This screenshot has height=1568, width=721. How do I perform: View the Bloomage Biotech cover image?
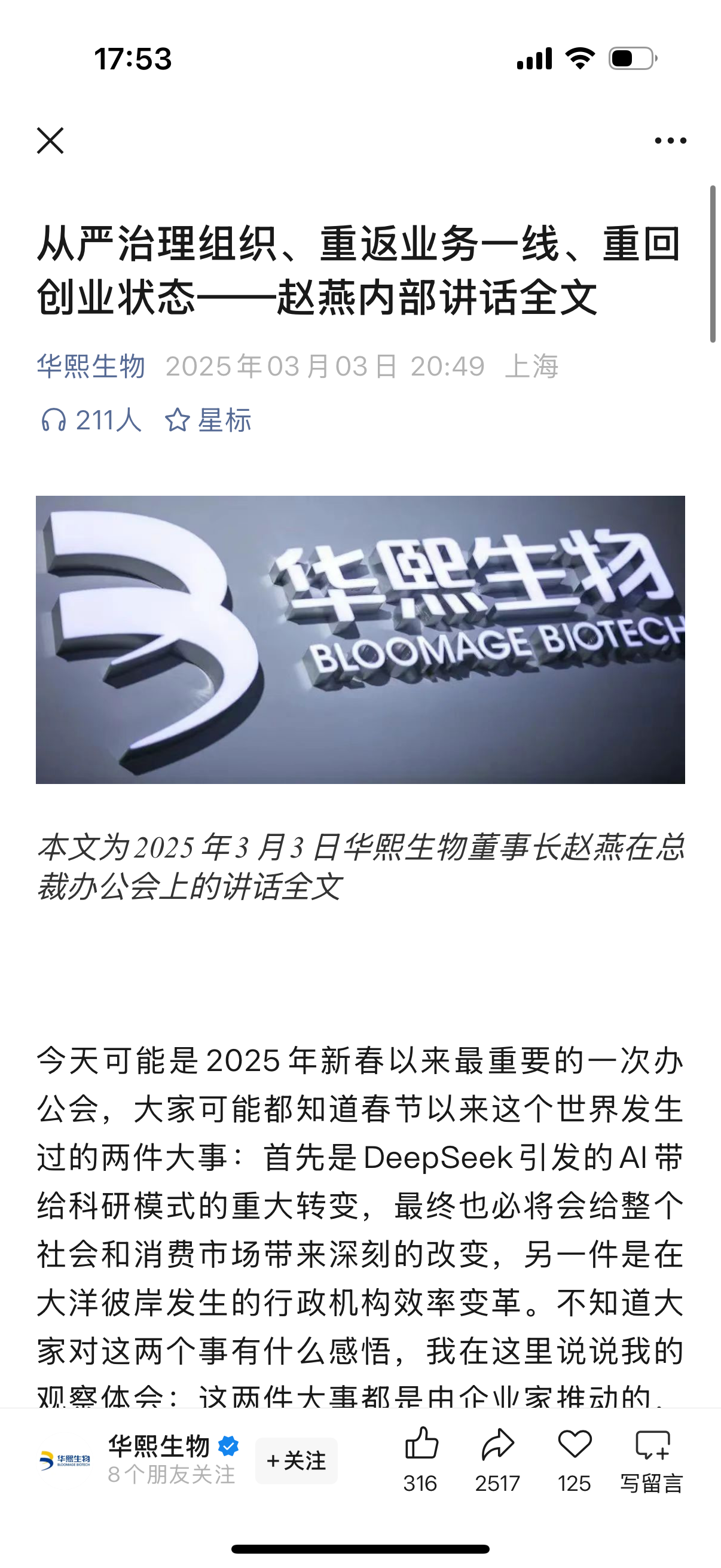pos(360,639)
